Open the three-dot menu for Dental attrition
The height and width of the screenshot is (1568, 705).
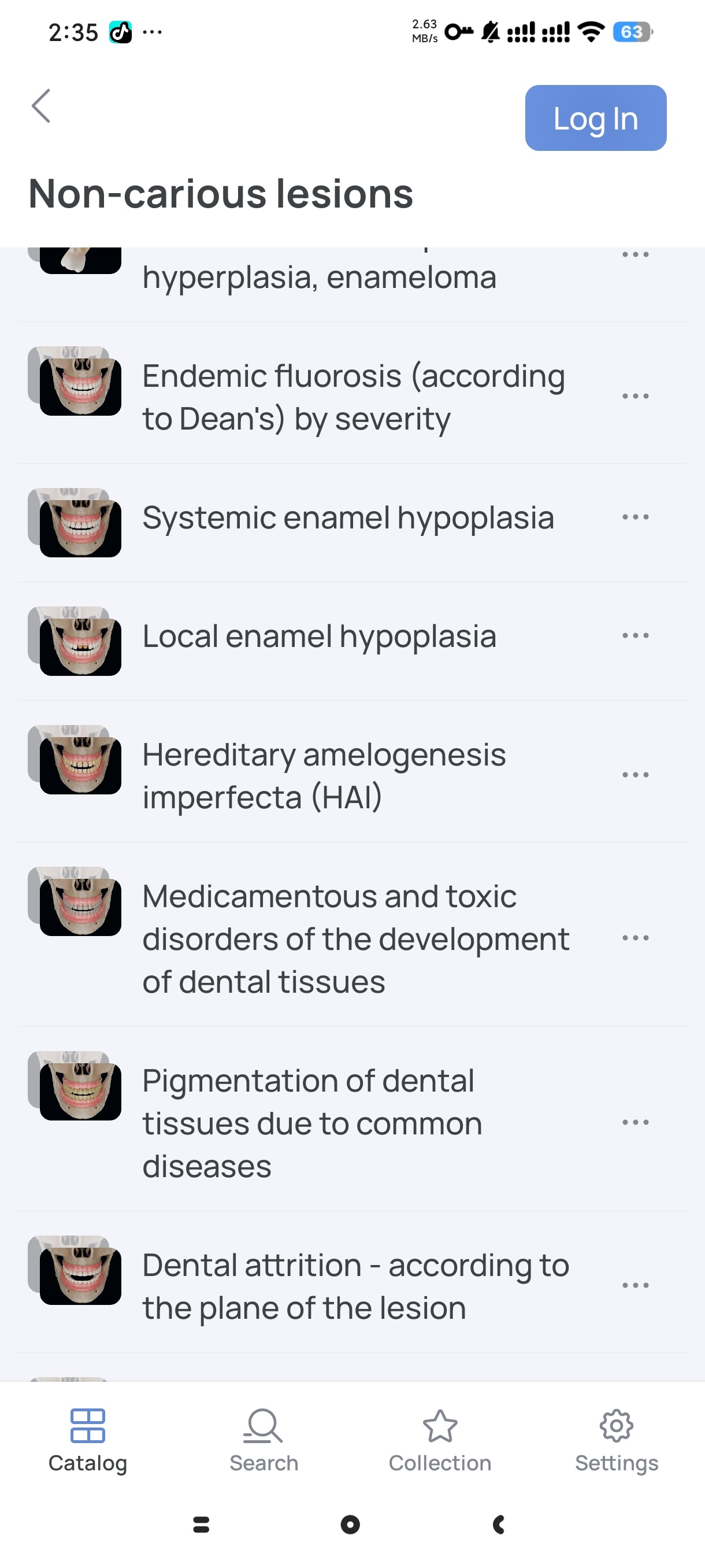click(635, 1285)
